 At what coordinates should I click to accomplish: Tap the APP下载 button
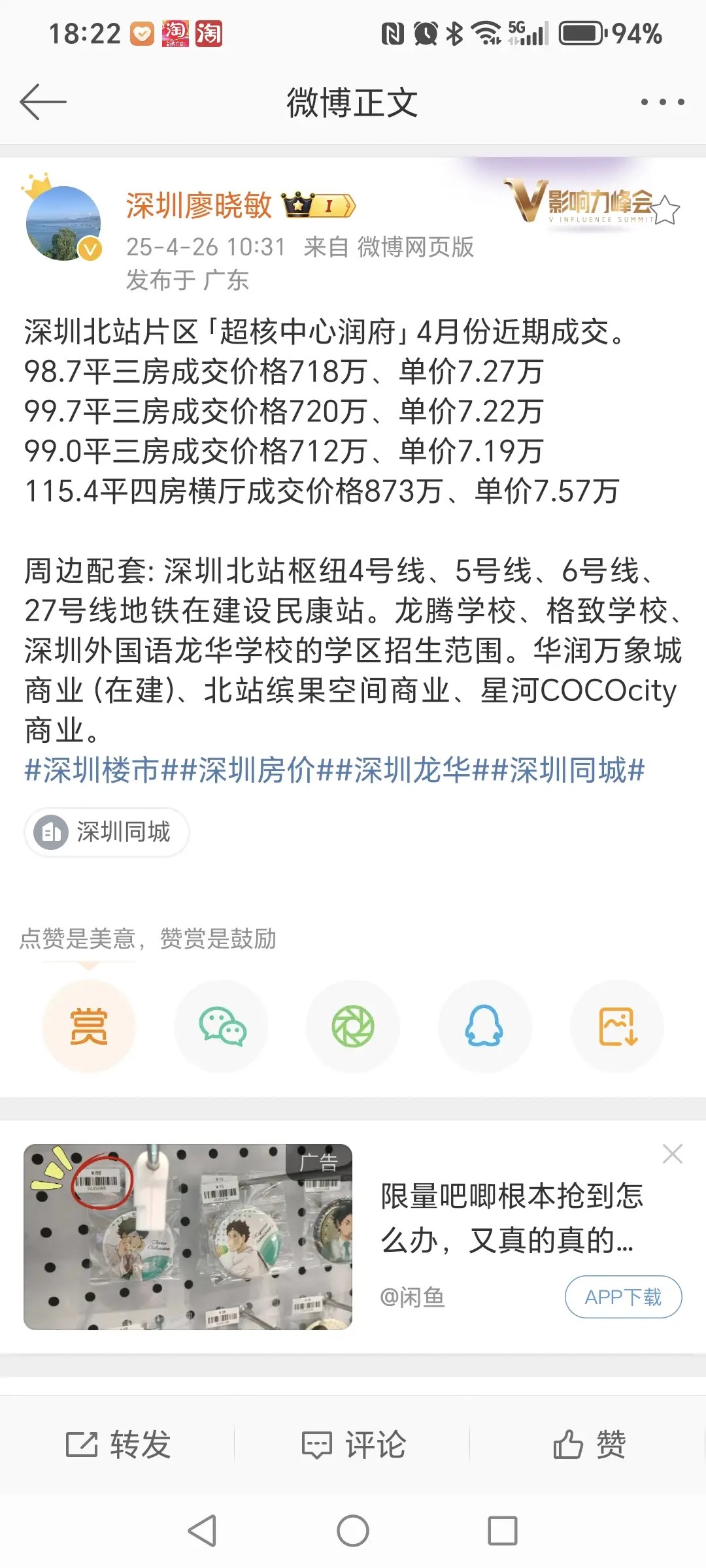tap(623, 1297)
